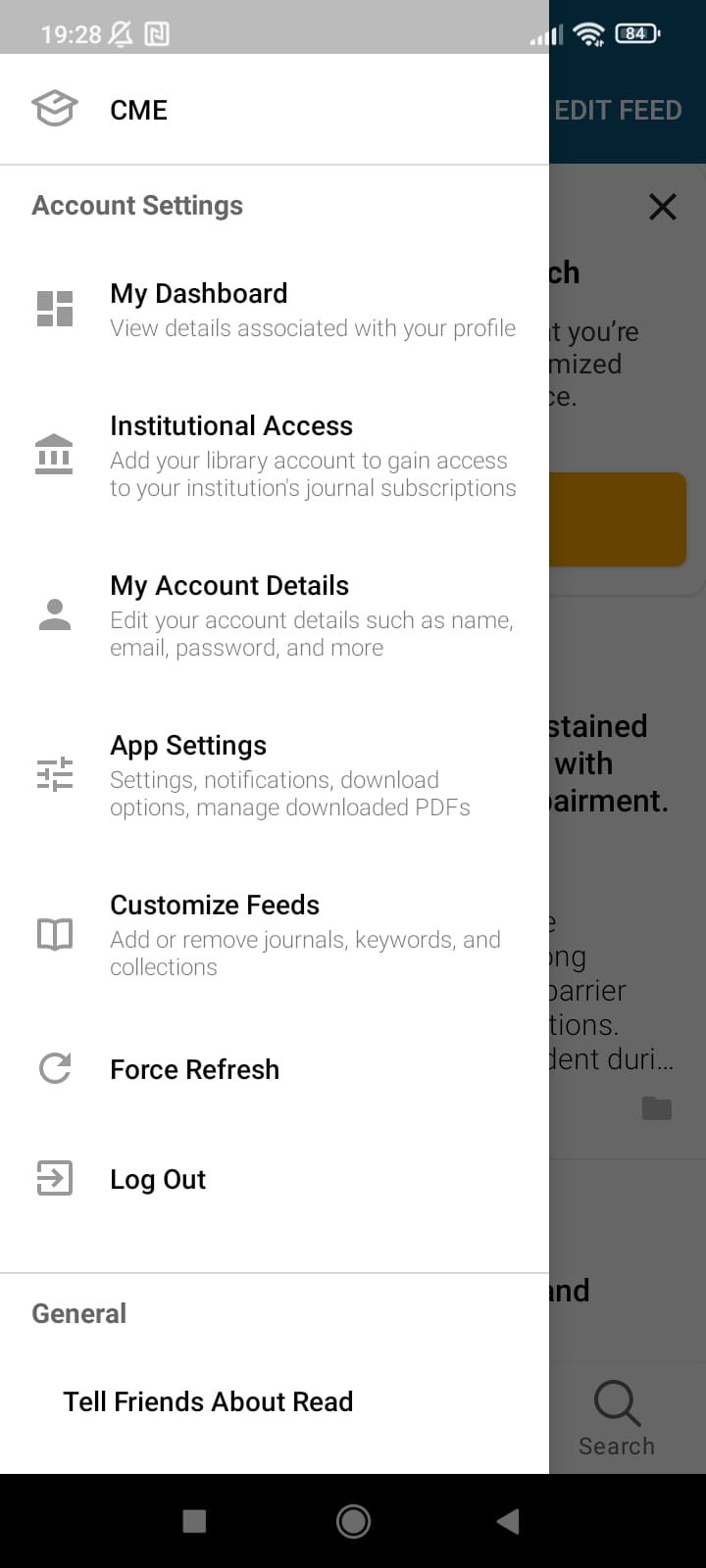Image resolution: width=706 pixels, height=1568 pixels.
Task: Open App Settings via the sliders icon
Action: point(54,774)
